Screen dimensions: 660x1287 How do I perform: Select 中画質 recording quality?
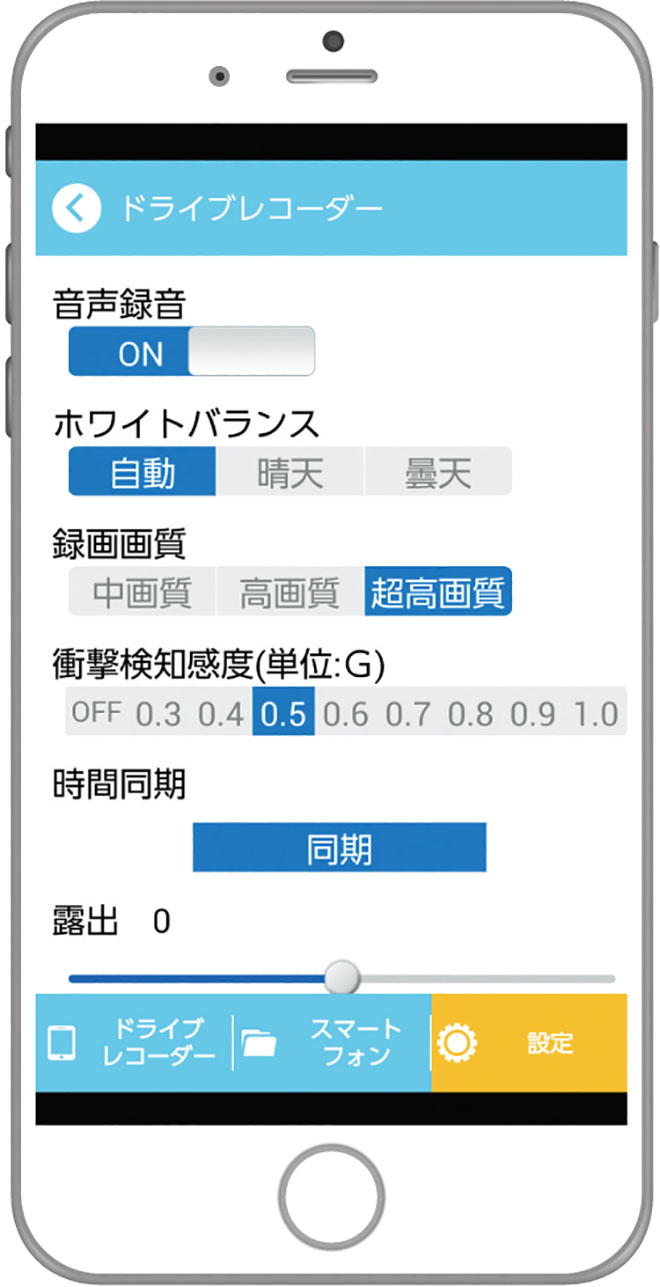[142, 592]
